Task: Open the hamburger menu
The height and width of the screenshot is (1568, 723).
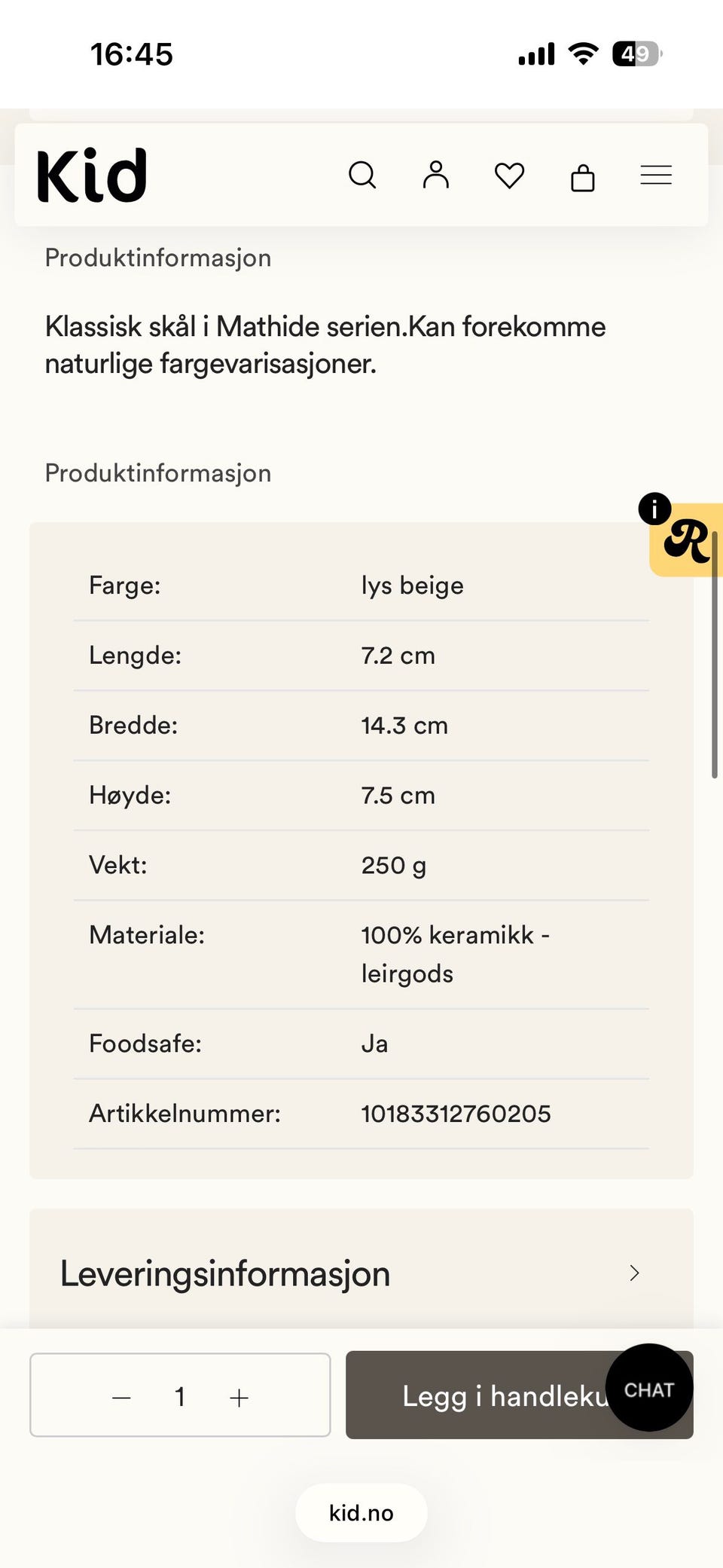Action: 656,175
